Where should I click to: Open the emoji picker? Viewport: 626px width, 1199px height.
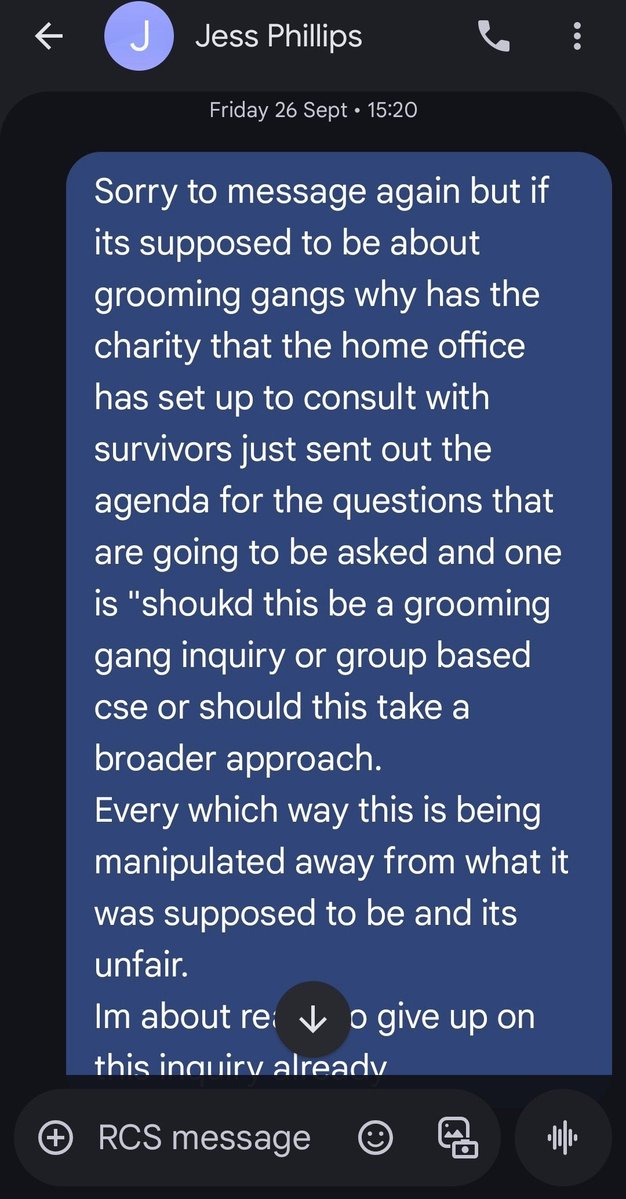coord(375,1137)
